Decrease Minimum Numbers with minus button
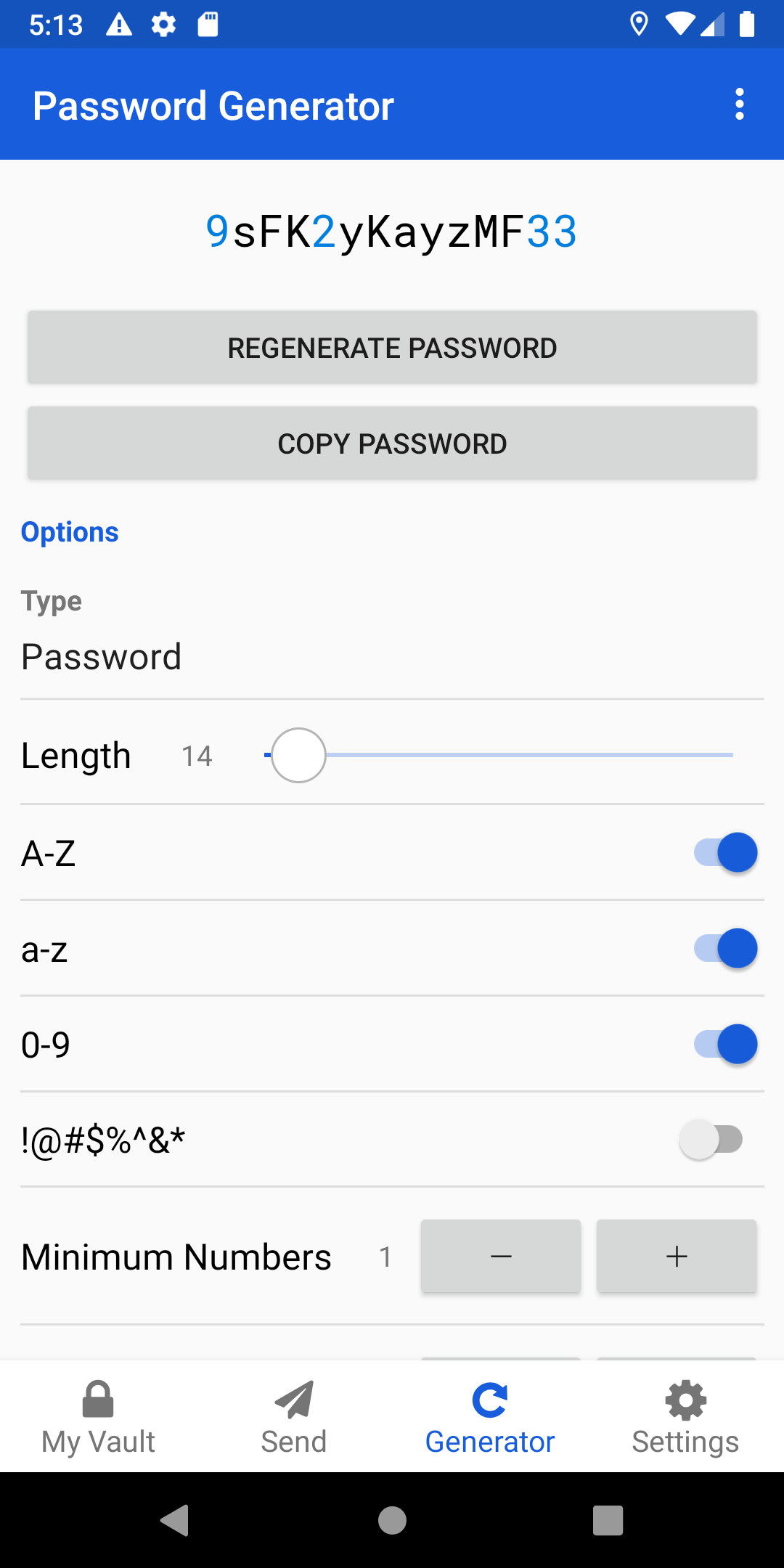Screen dimensions: 784x1568 point(501,1257)
